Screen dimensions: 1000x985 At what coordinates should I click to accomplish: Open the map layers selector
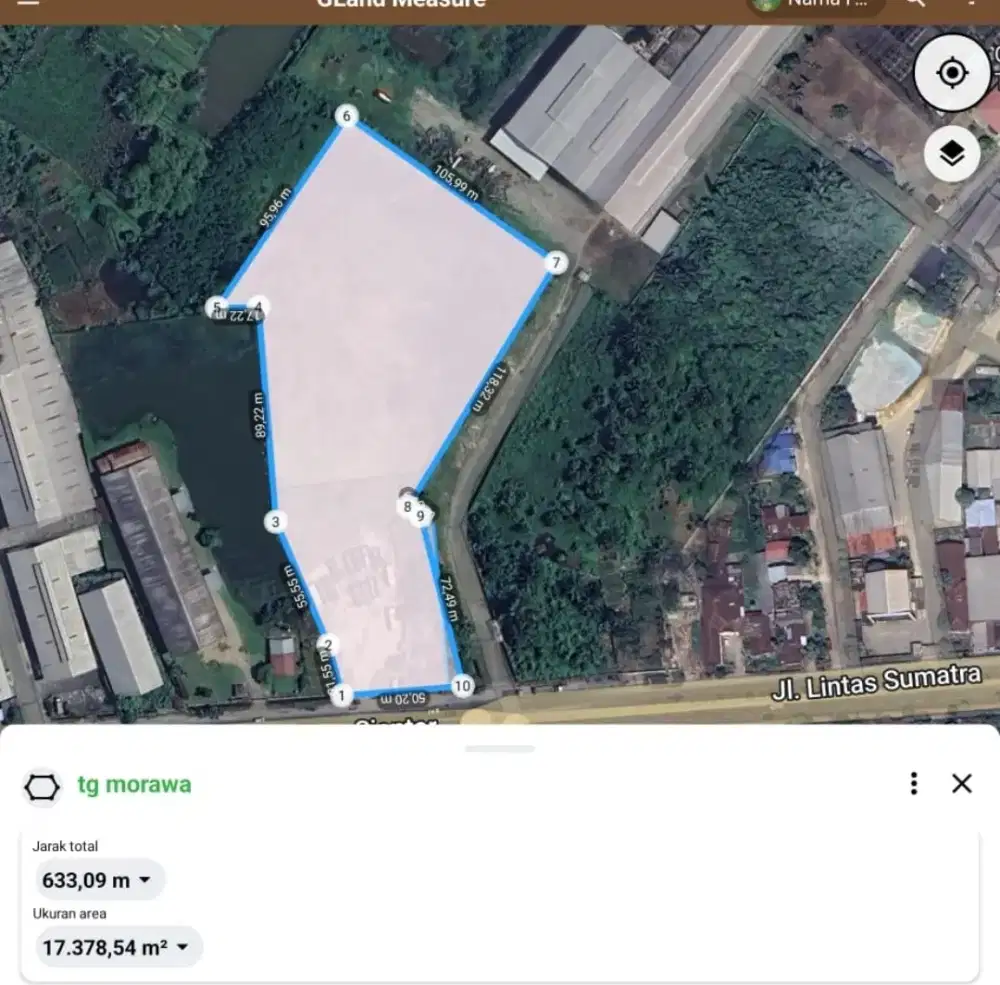(952, 154)
